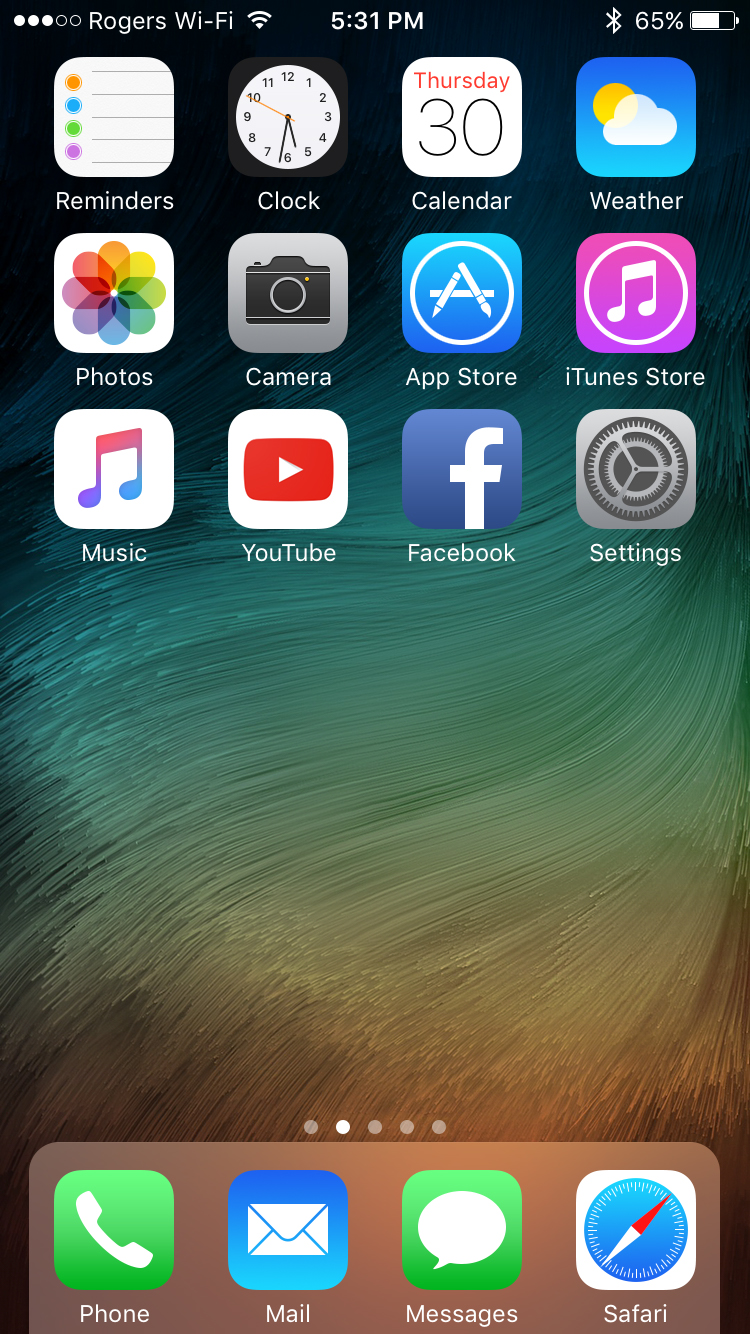Open YouTube
This screenshot has height=1334, width=750.
click(288, 469)
